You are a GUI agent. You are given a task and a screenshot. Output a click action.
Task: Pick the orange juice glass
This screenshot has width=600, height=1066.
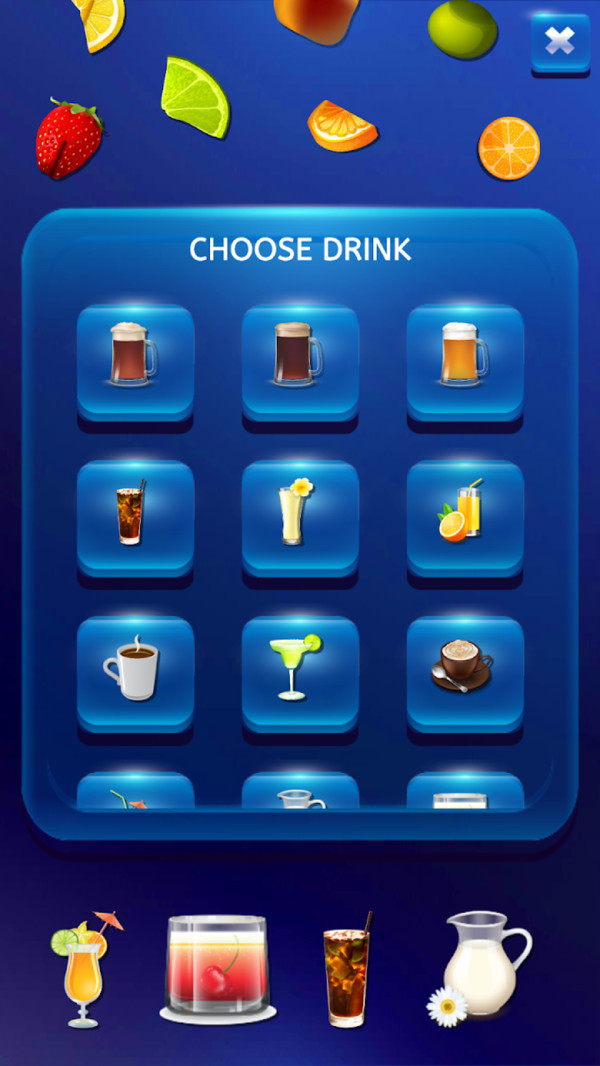pos(465,516)
